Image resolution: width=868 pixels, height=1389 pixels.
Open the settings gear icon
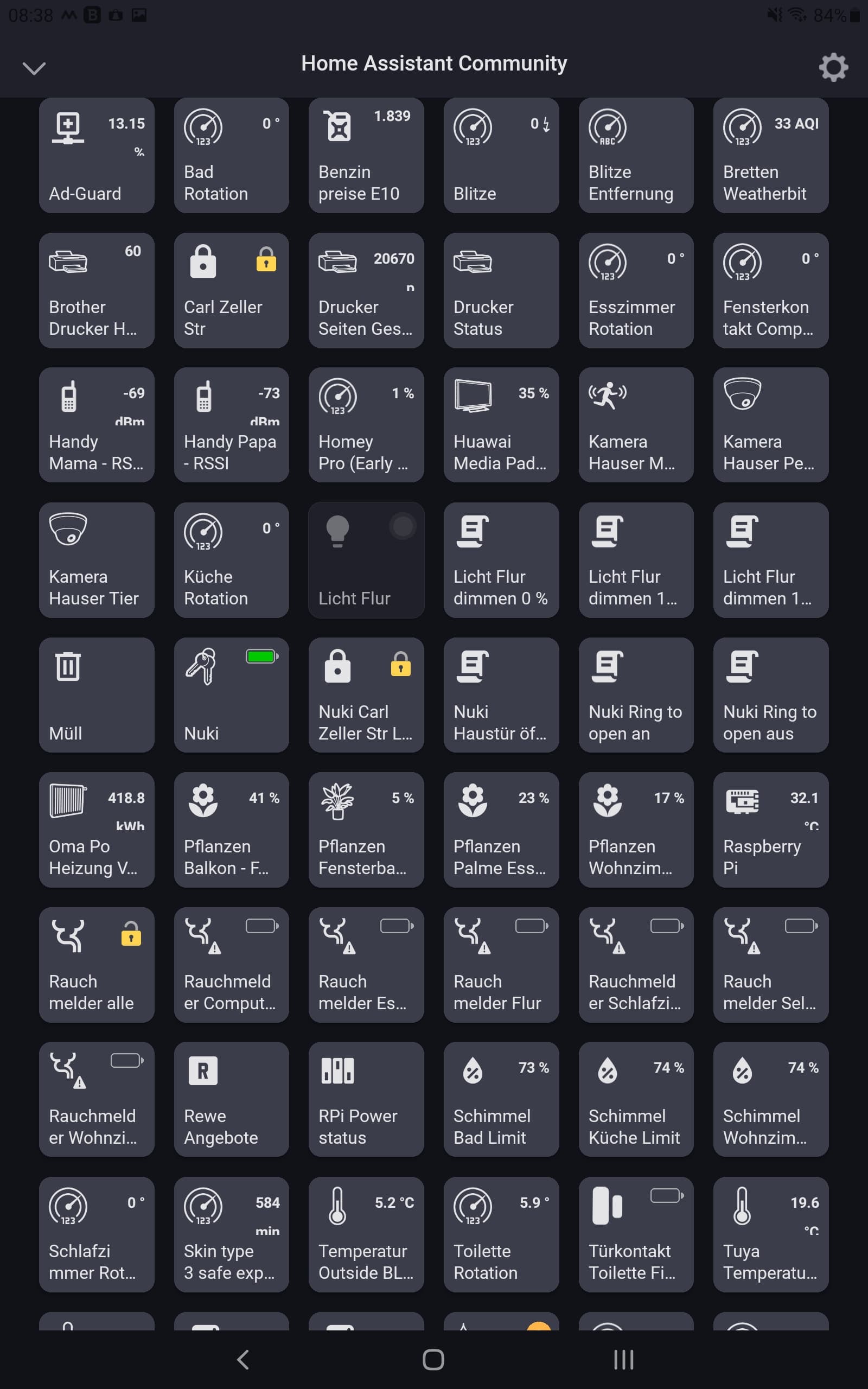click(832, 68)
